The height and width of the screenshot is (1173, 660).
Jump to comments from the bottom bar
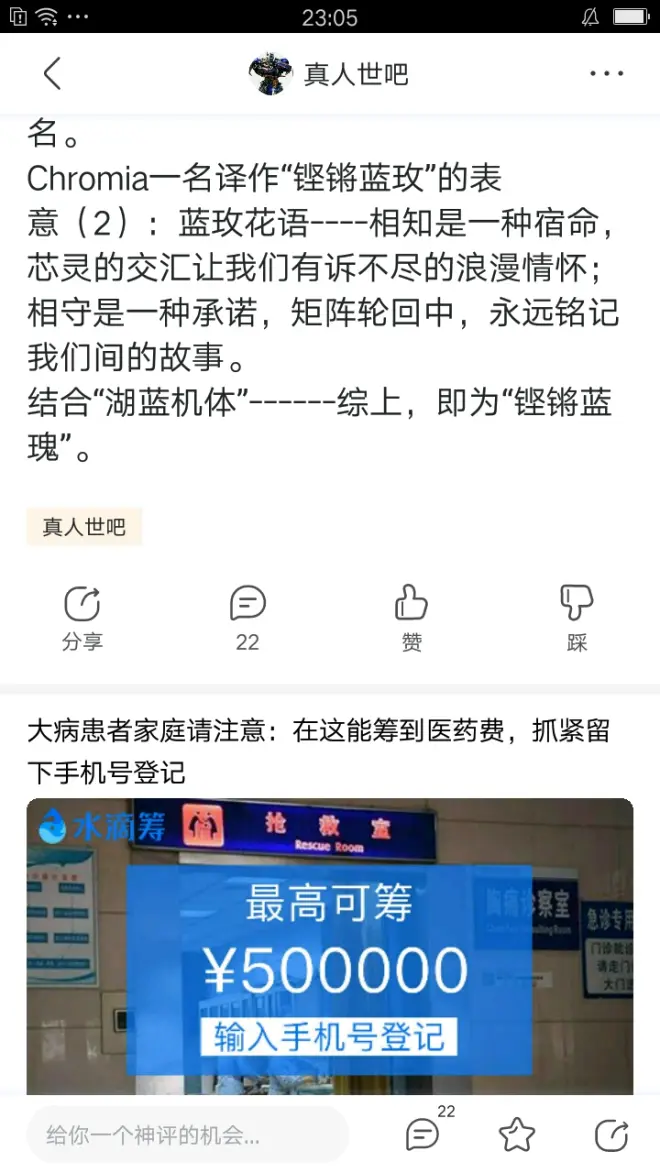[423, 1134]
